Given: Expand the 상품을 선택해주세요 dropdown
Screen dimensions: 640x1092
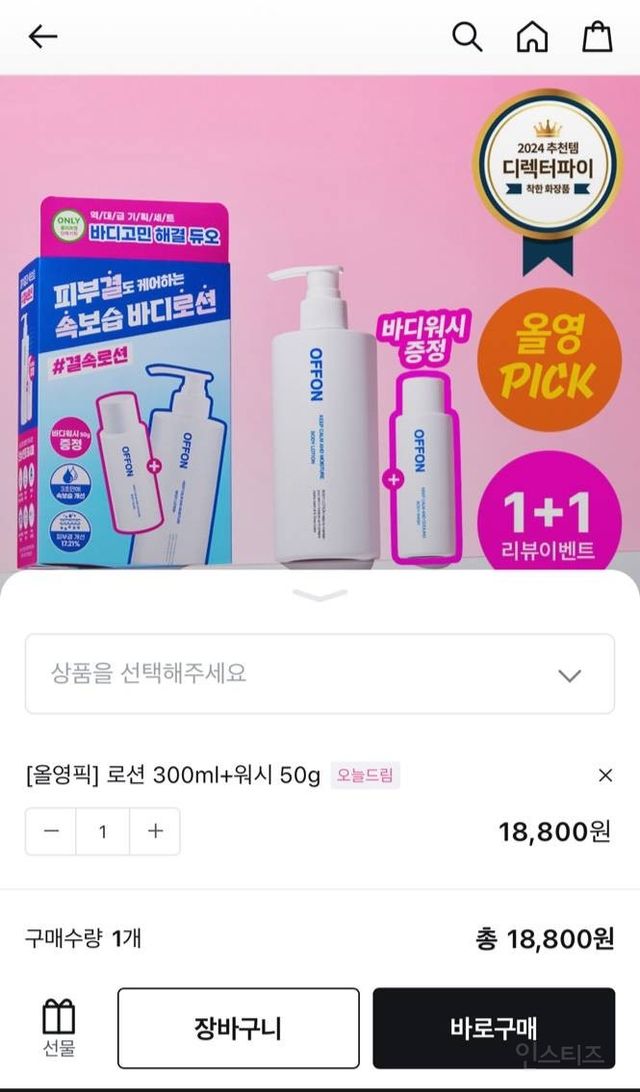Looking at the screenshot, I should point(320,673).
